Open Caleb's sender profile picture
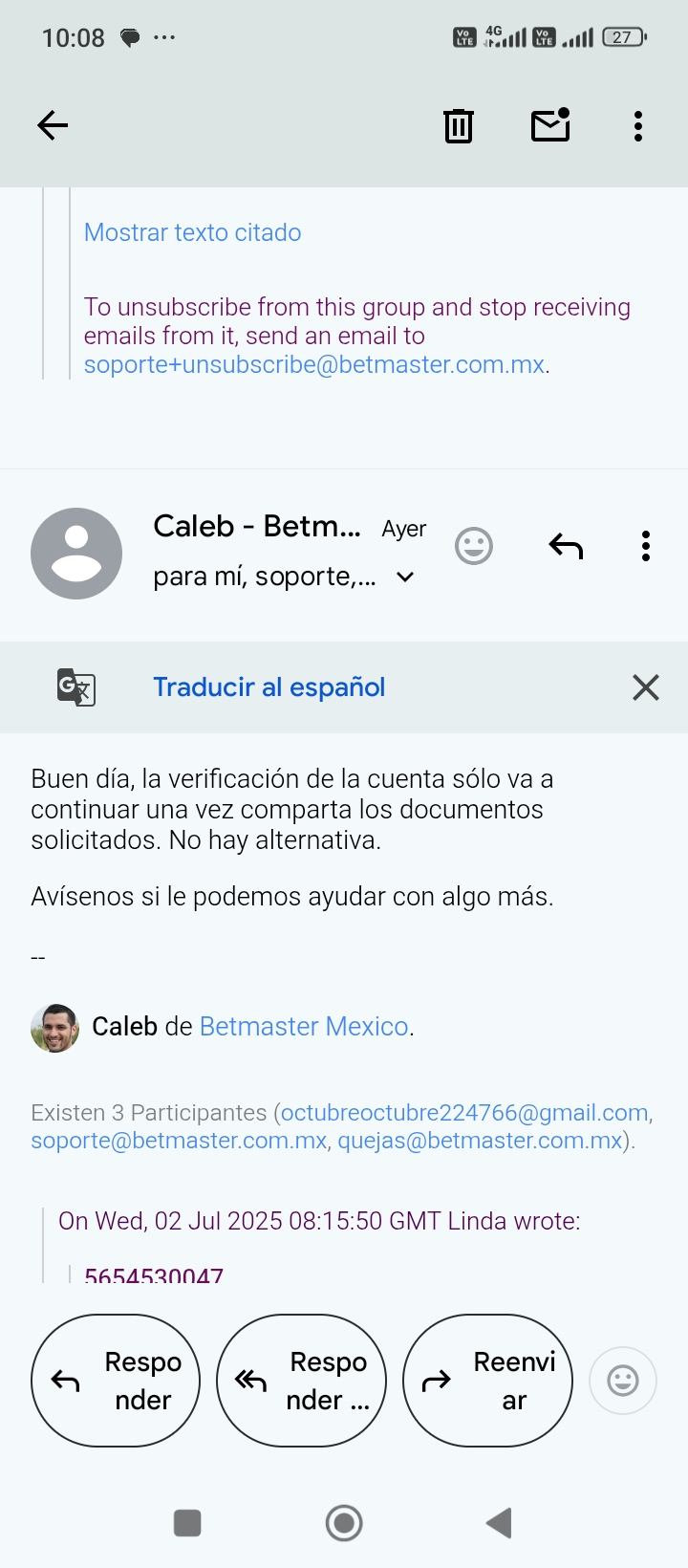The image size is (688, 1568). pyautogui.click(x=76, y=554)
